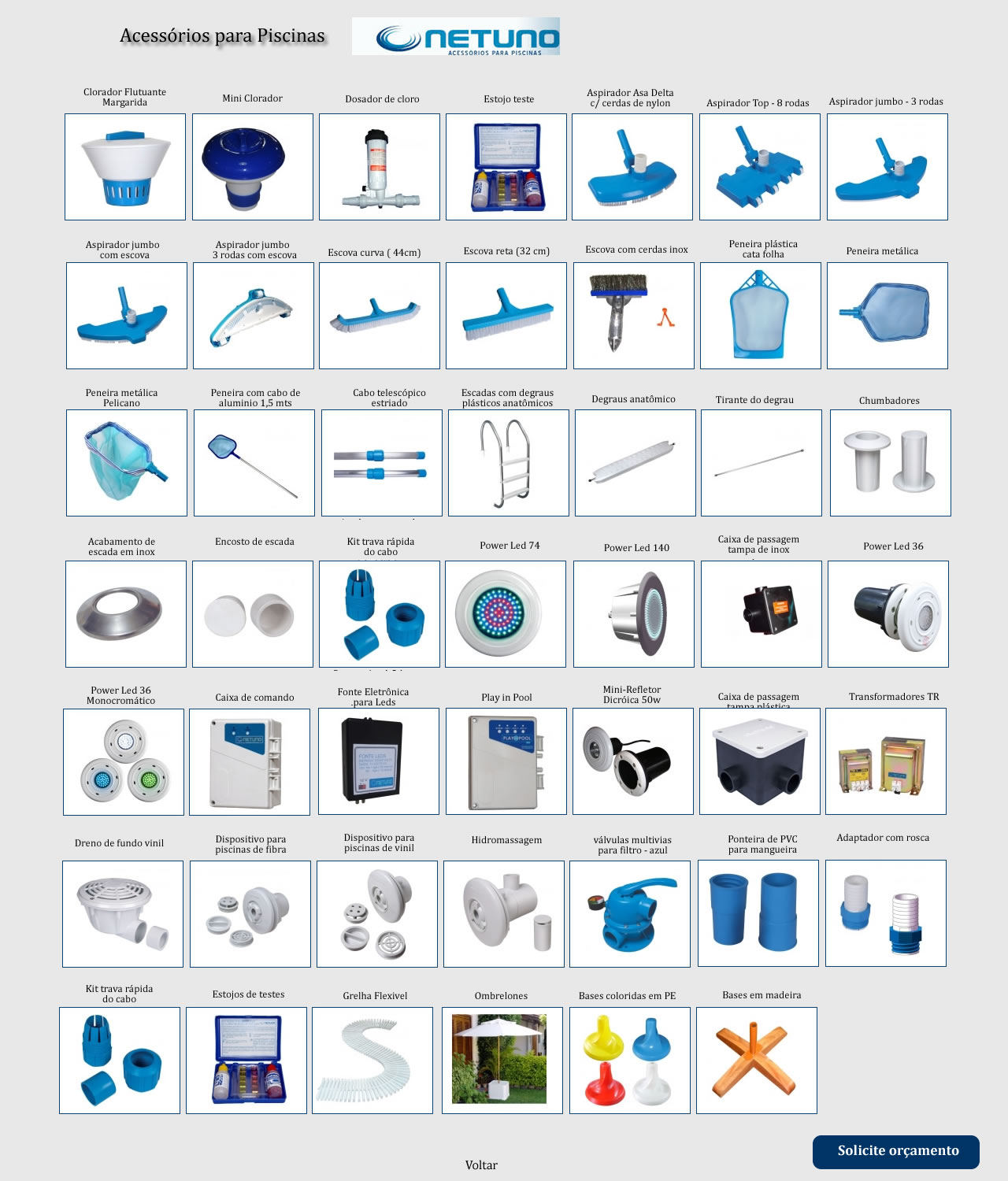The width and height of the screenshot is (1008, 1181).
Task: View the Bases em madeira tile
Action: pyautogui.click(x=757, y=1061)
